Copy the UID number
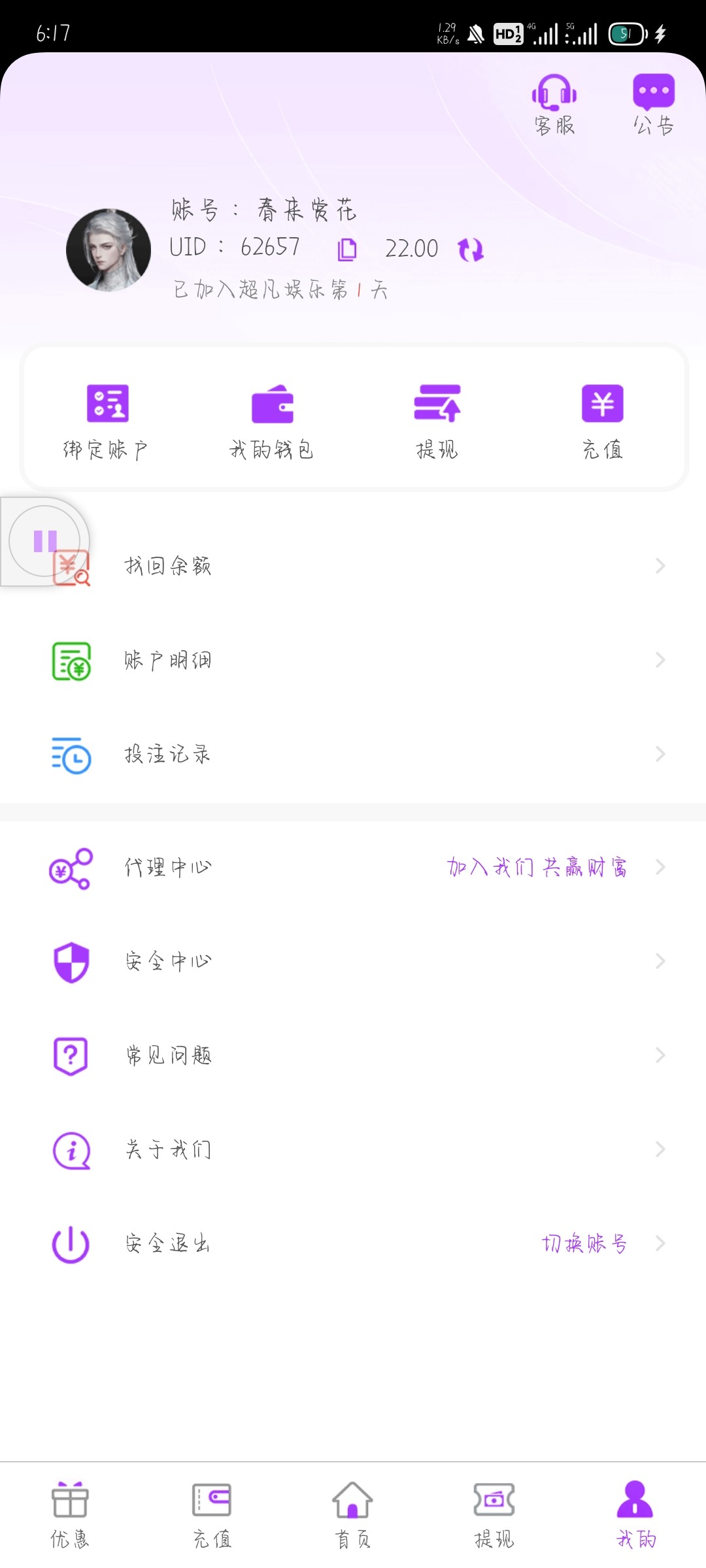Image resolution: width=706 pixels, height=1568 pixels. point(347,249)
